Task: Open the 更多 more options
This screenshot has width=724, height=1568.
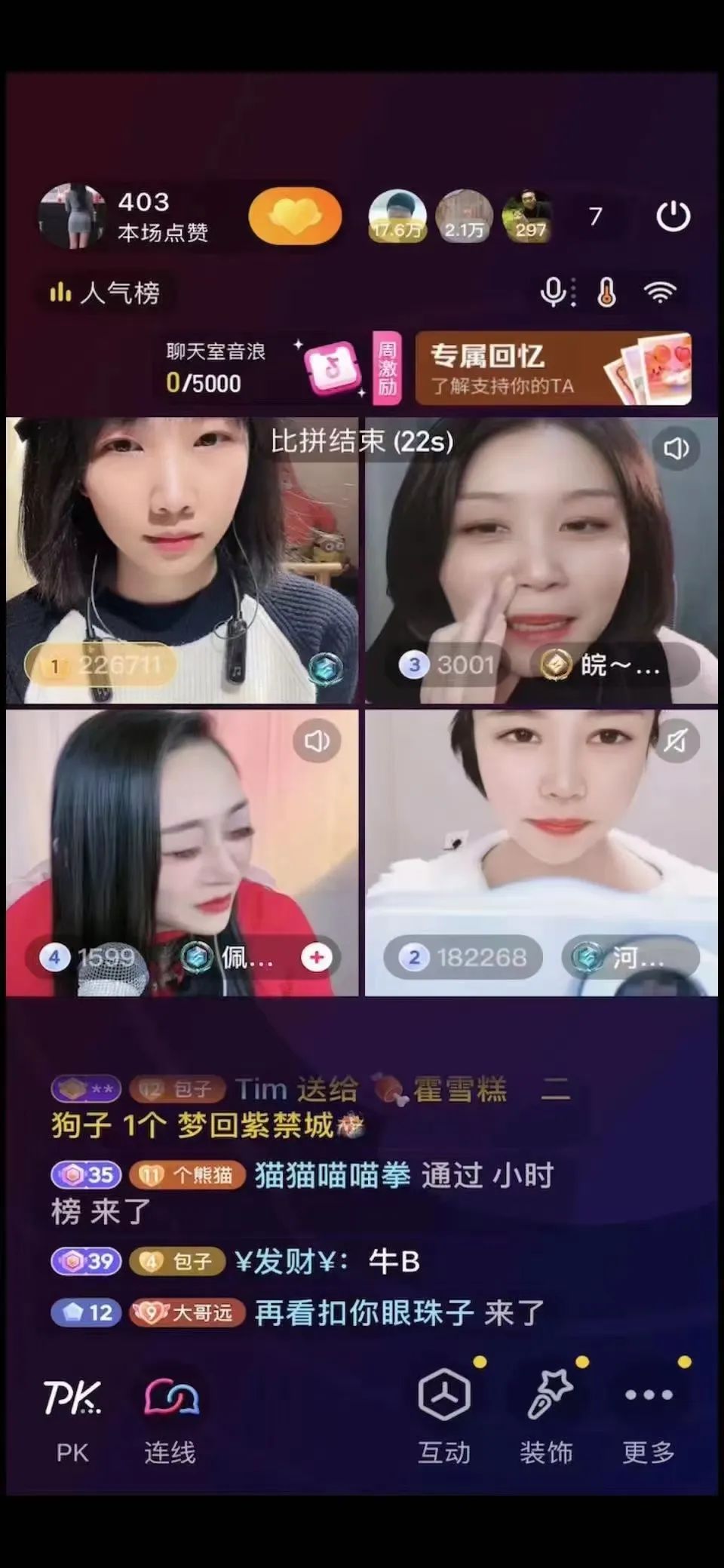Action: (649, 1419)
